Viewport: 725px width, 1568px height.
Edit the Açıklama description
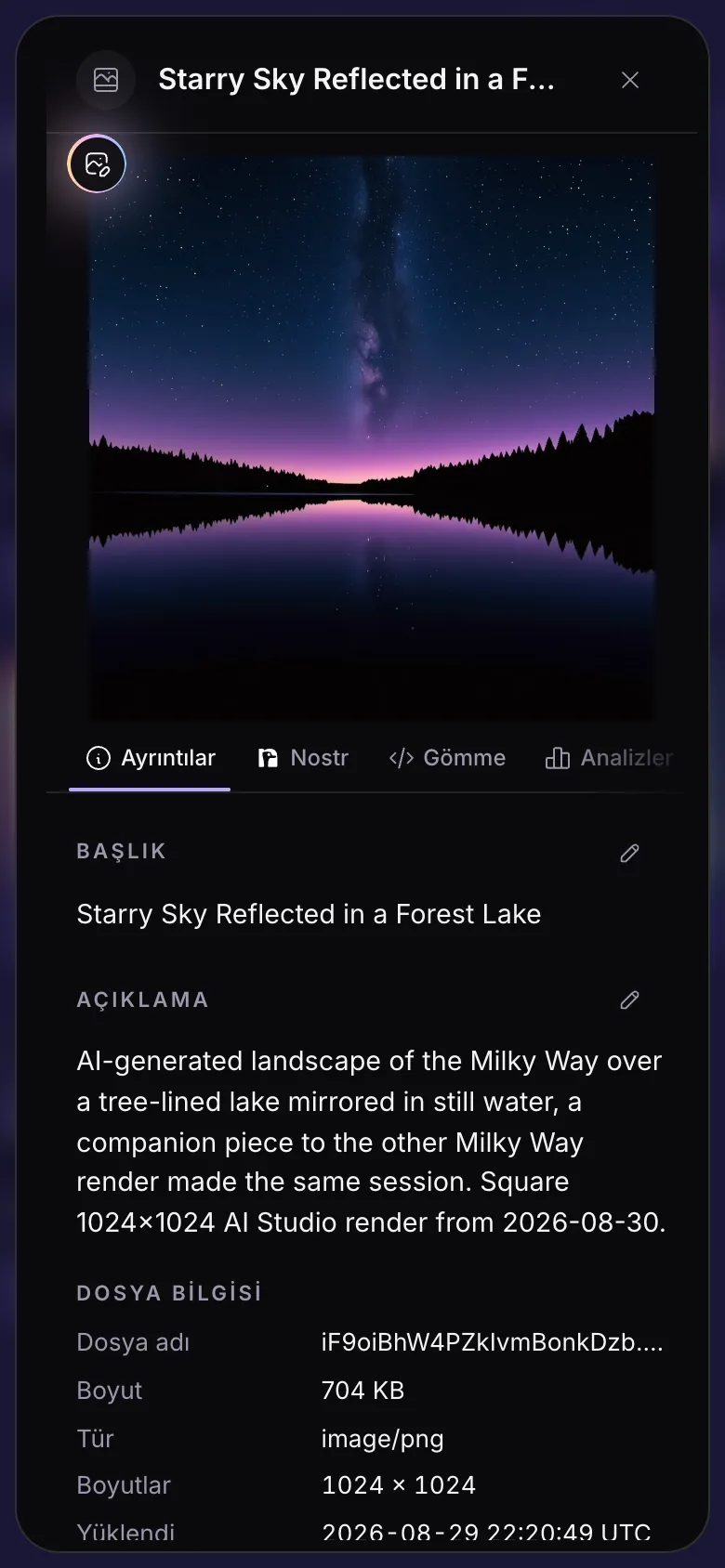coord(629,1000)
